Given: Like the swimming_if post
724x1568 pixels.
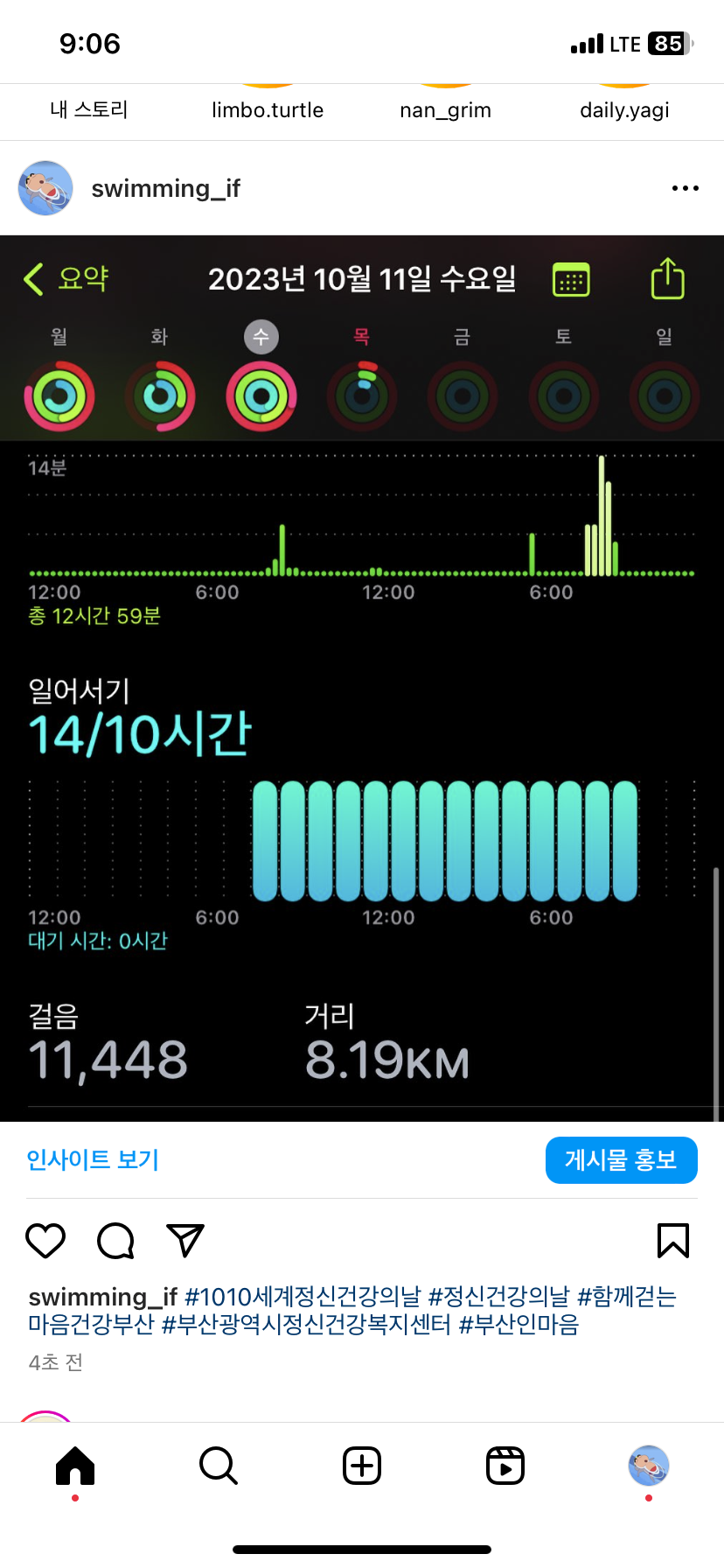Looking at the screenshot, I should (x=45, y=1241).
